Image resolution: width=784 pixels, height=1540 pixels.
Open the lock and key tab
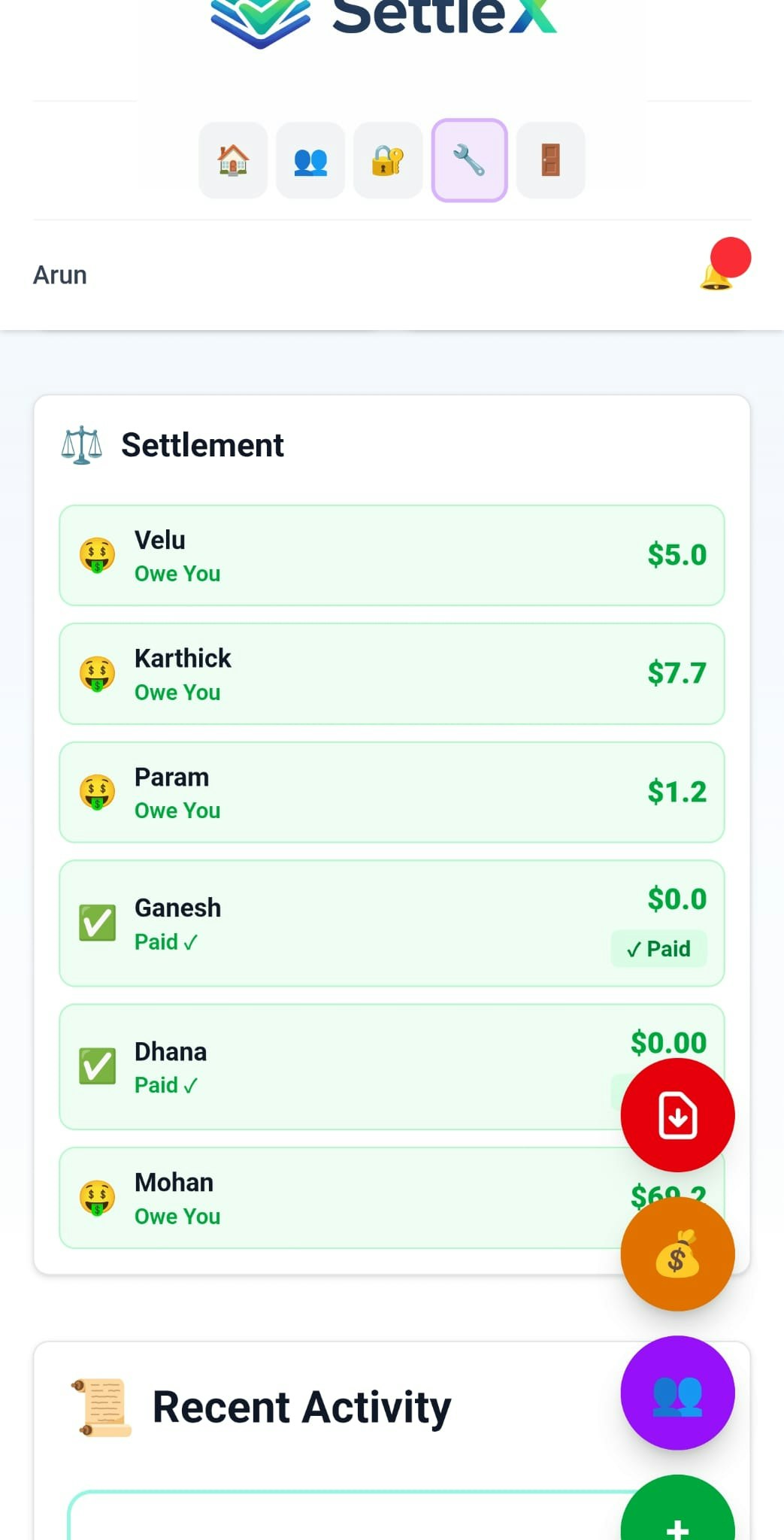pos(388,160)
